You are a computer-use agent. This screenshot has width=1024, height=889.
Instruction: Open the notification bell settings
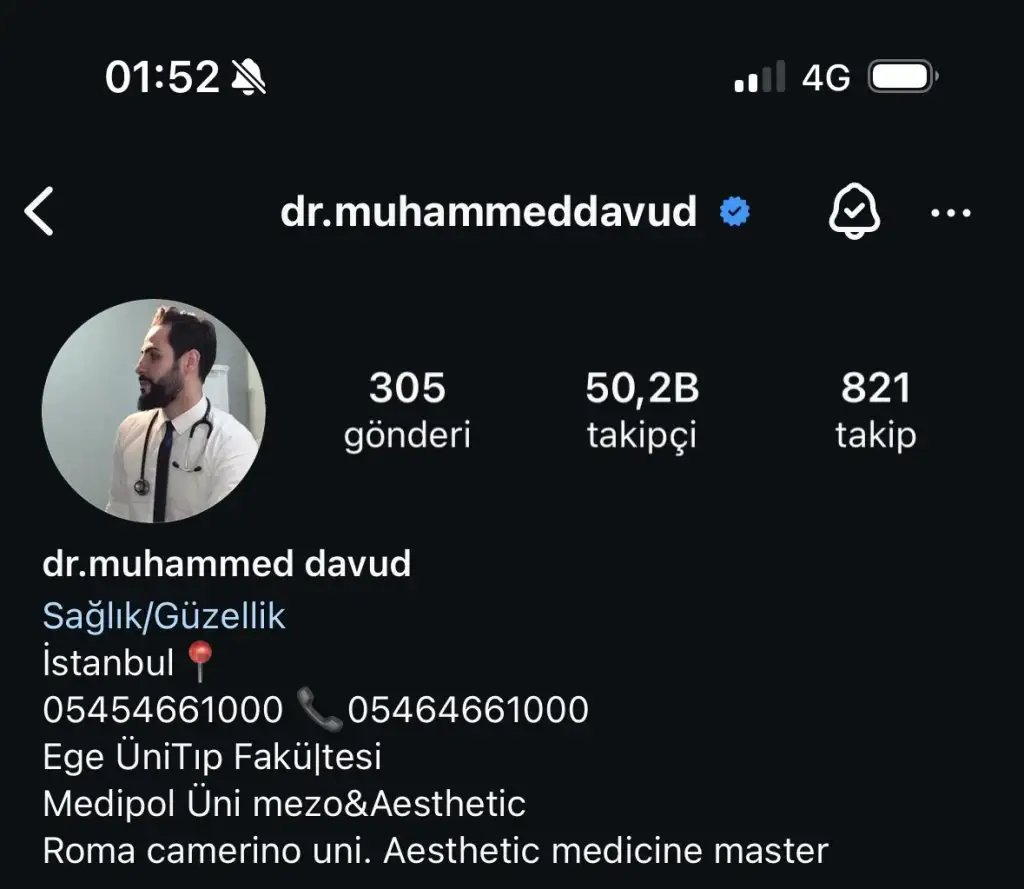pos(854,212)
